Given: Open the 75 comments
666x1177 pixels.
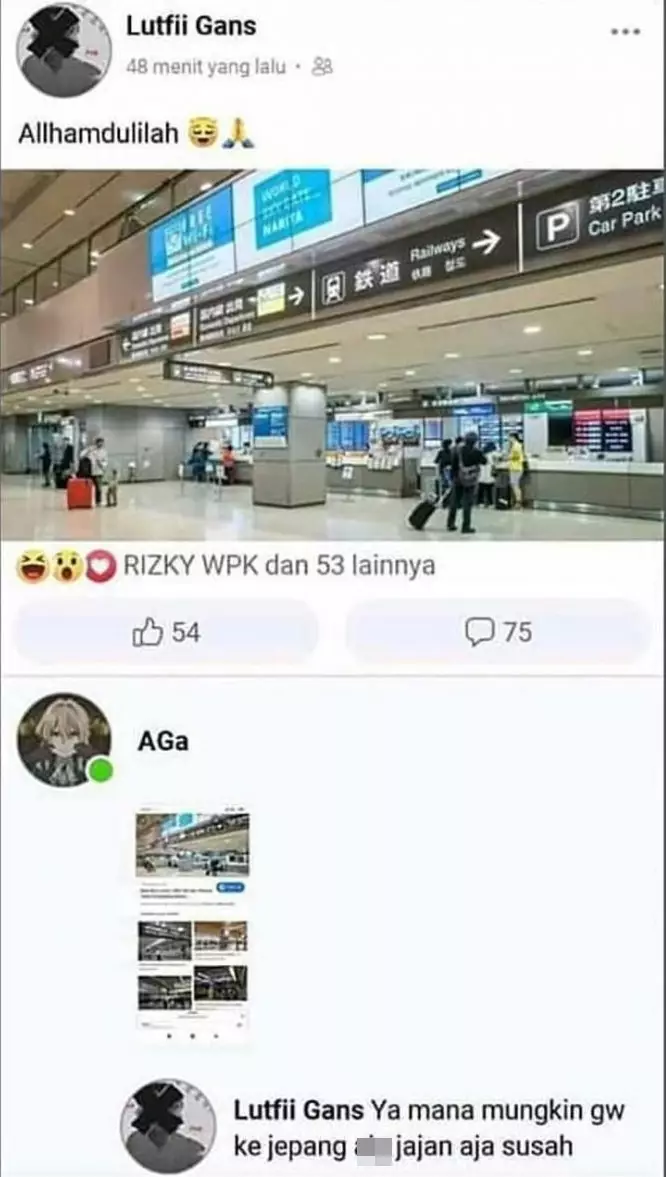Looking at the screenshot, I should (498, 632).
